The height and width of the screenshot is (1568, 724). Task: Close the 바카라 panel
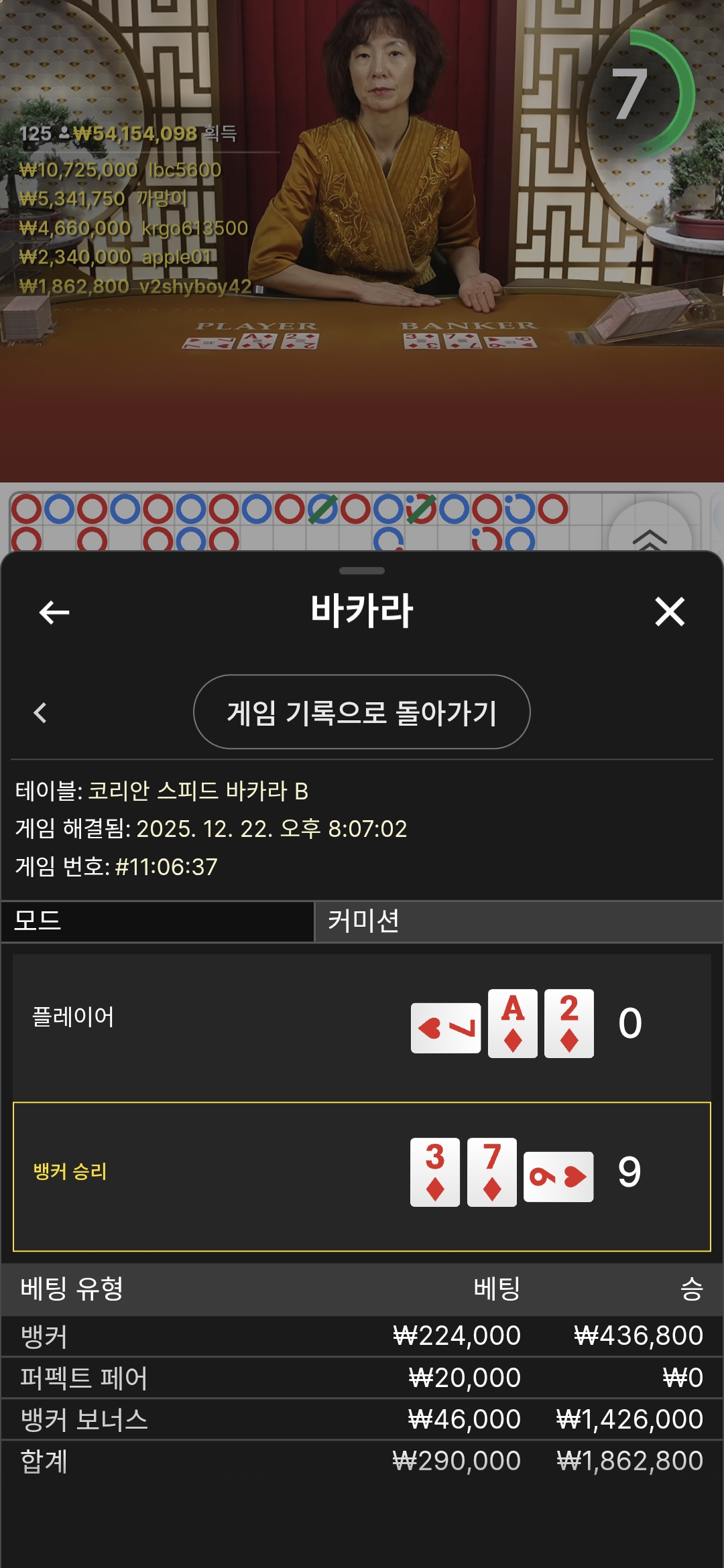[669, 612]
